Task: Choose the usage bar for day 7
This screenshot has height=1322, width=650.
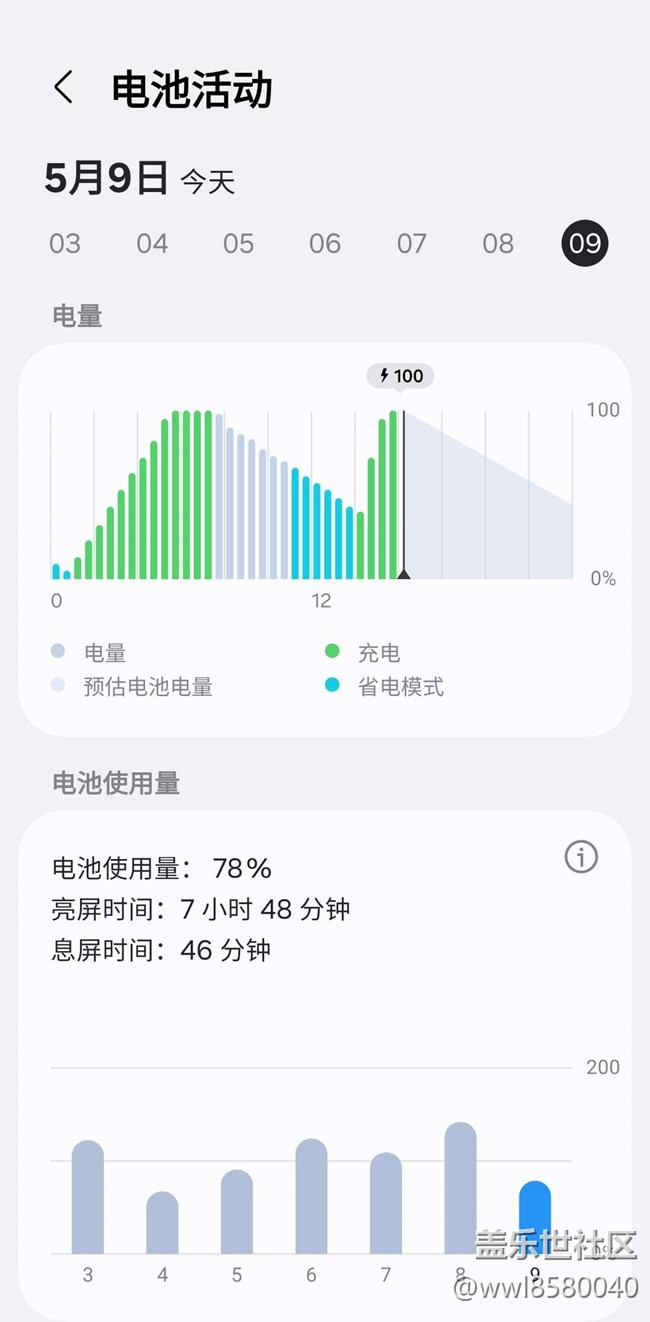Action: coord(386,1203)
